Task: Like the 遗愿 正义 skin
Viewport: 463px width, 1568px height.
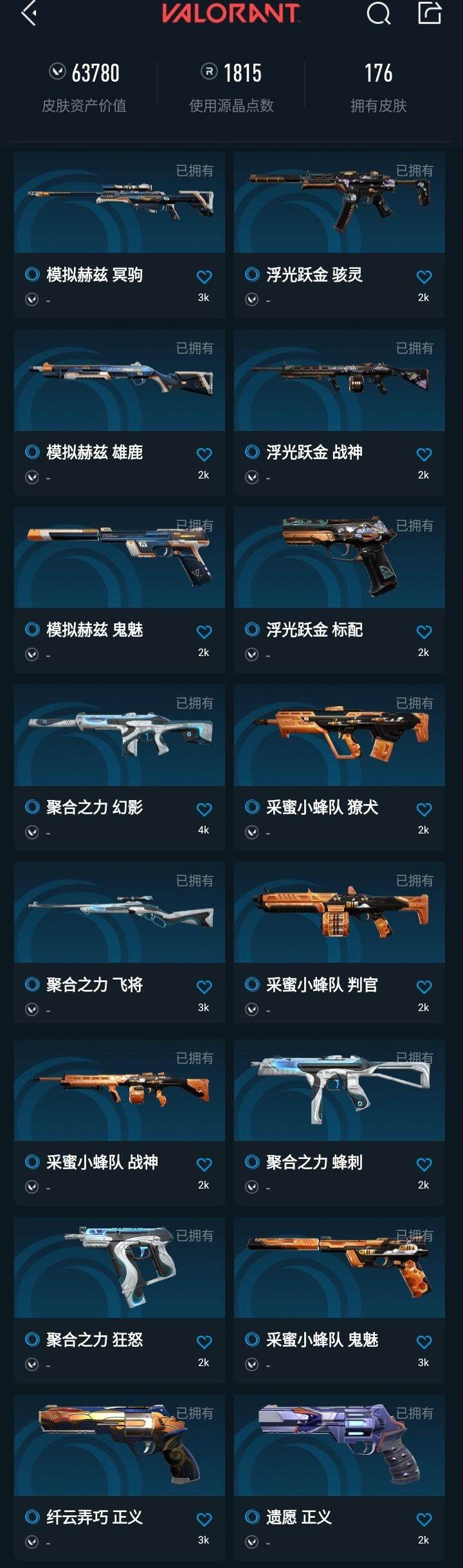Action: tap(424, 1520)
